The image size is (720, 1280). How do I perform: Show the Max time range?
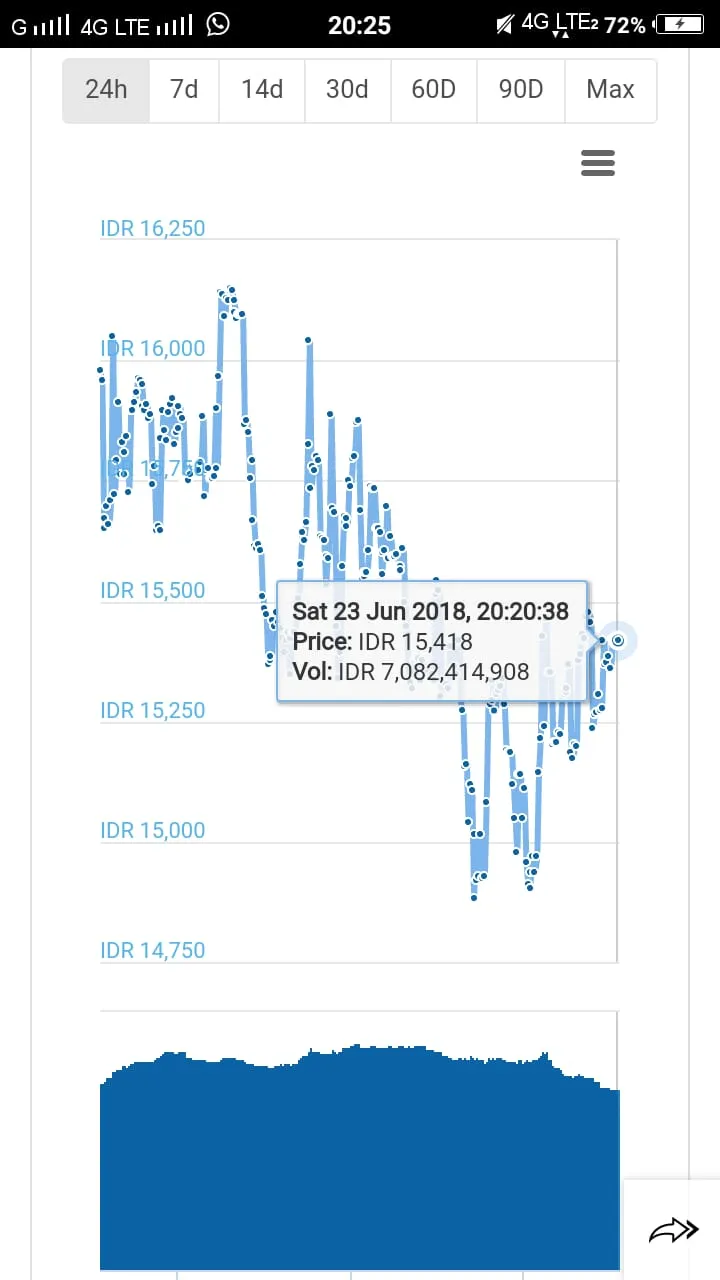coord(611,90)
